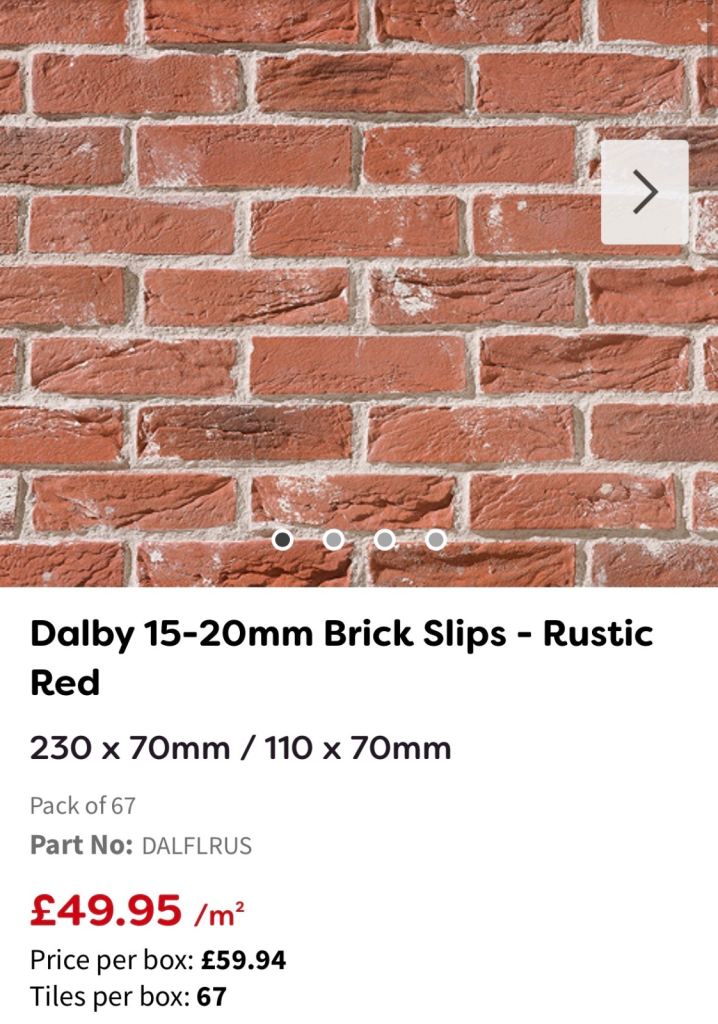Jump to the third carousel image dot
This screenshot has height=1024, width=718.
[x=385, y=540]
